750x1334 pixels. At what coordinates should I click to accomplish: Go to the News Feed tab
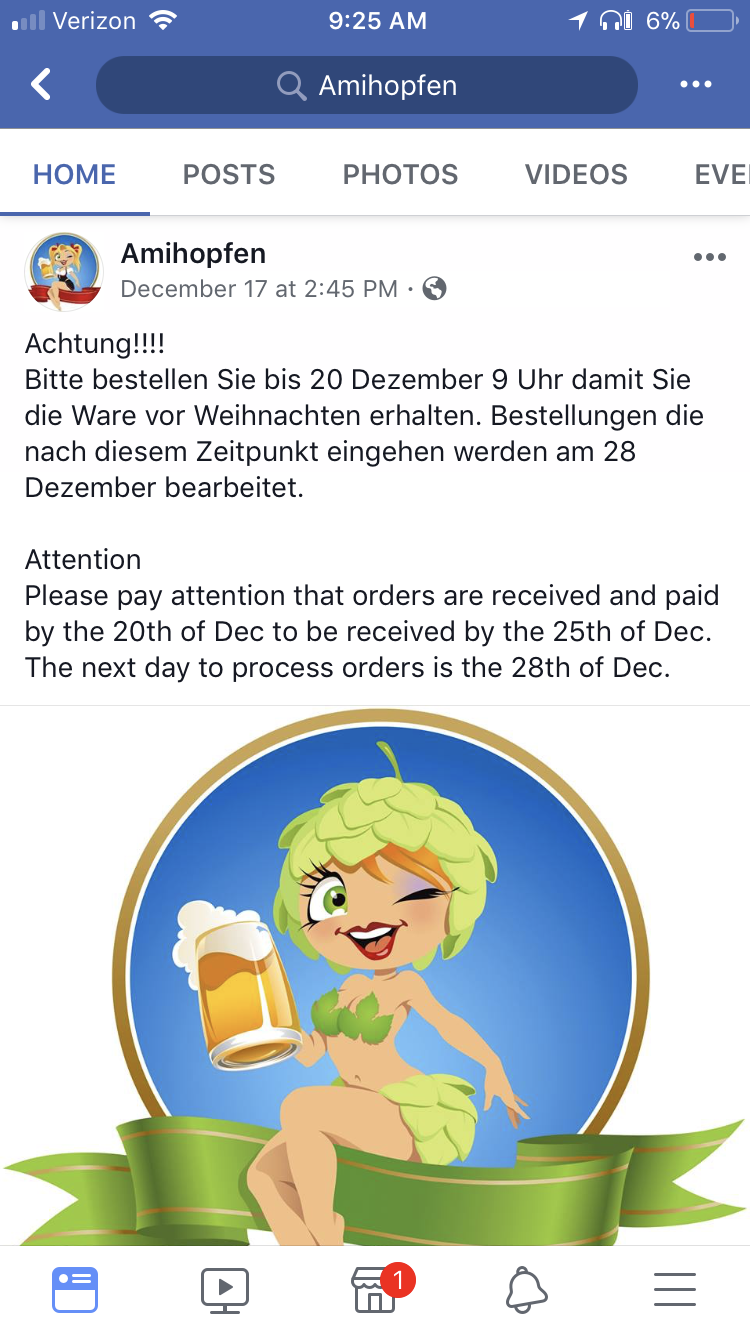[x=75, y=1289]
